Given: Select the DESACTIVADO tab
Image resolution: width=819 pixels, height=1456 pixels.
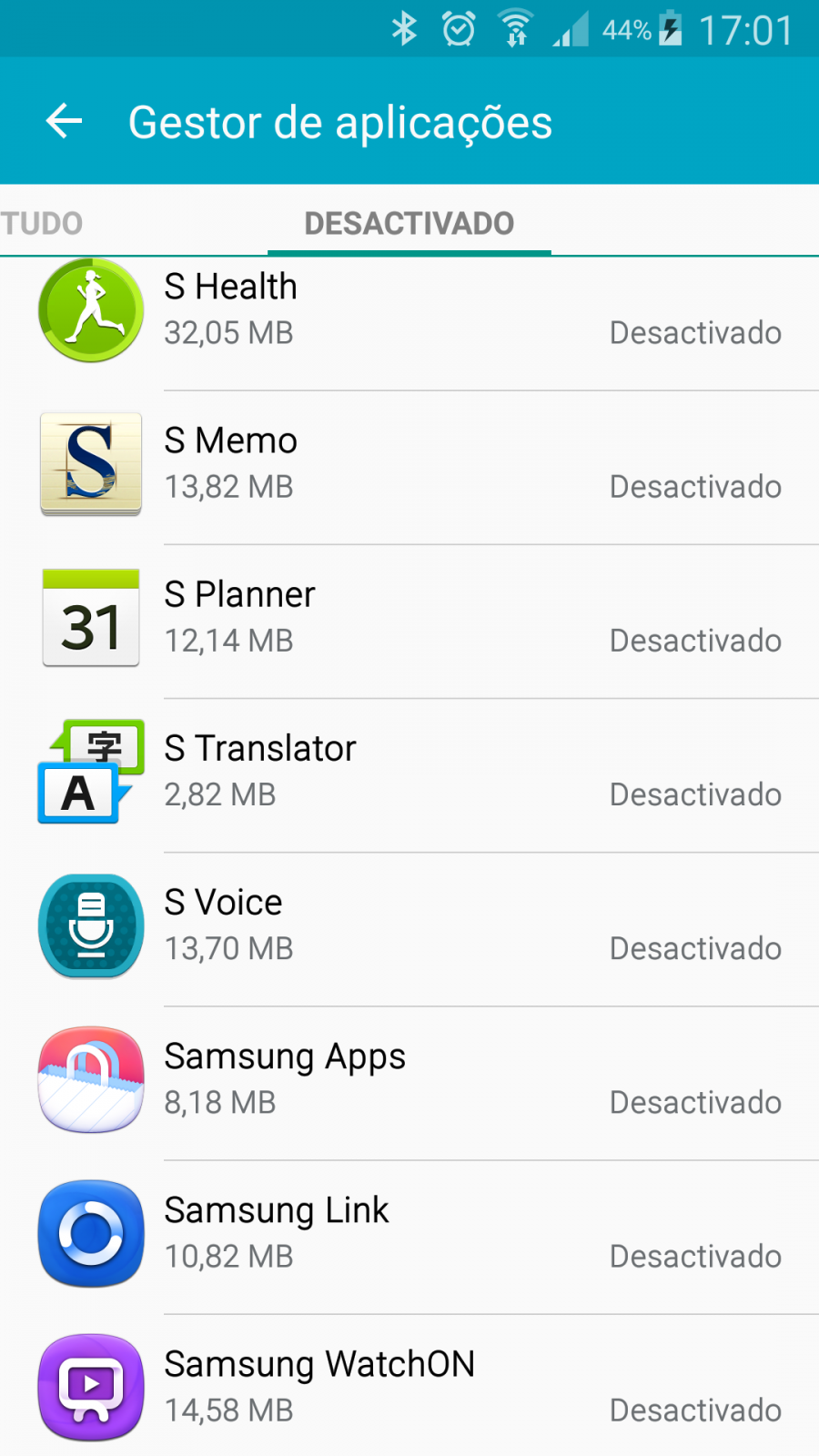Looking at the screenshot, I should [409, 223].
